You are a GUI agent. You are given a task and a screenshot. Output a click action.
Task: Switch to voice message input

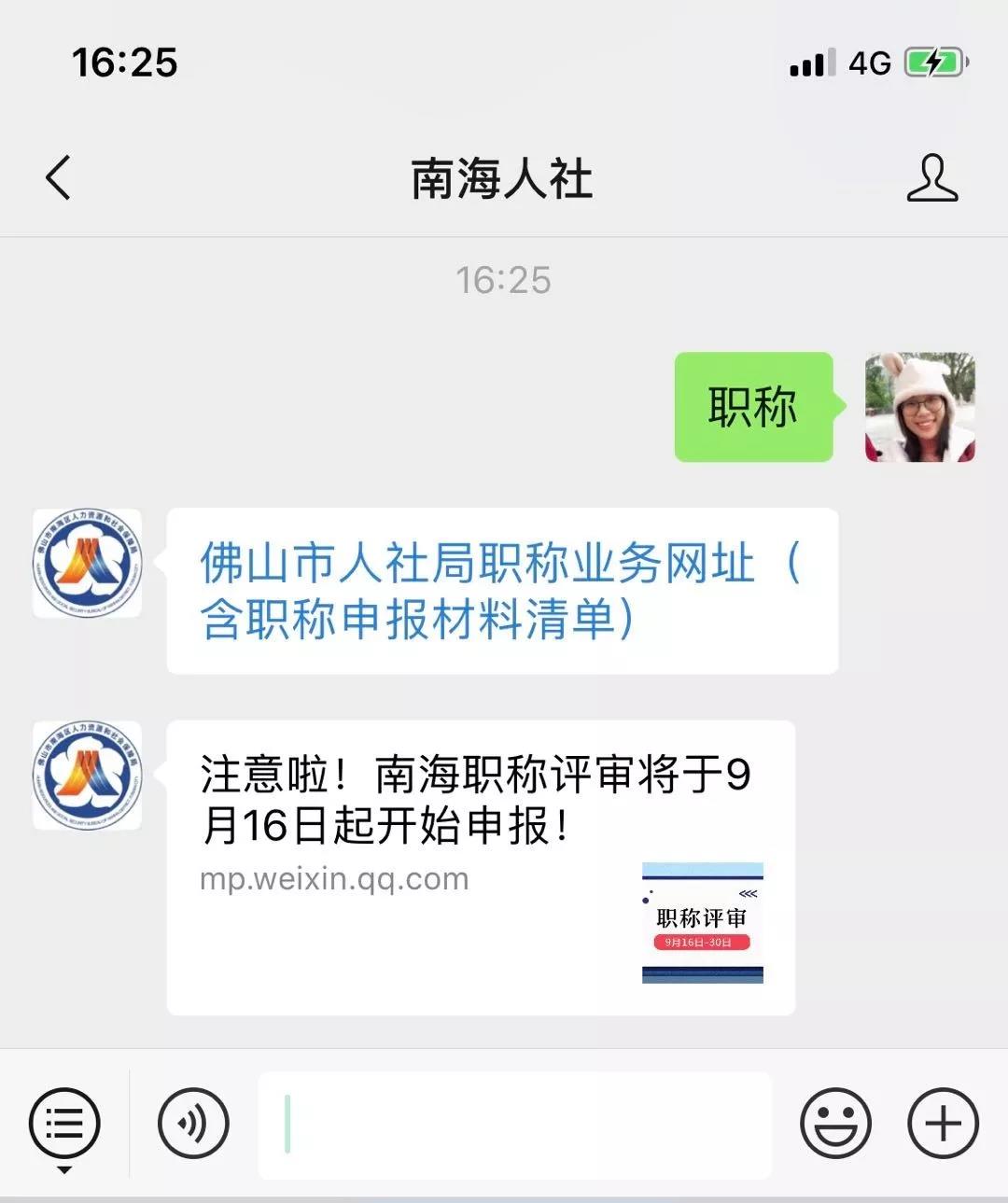[x=193, y=1124]
